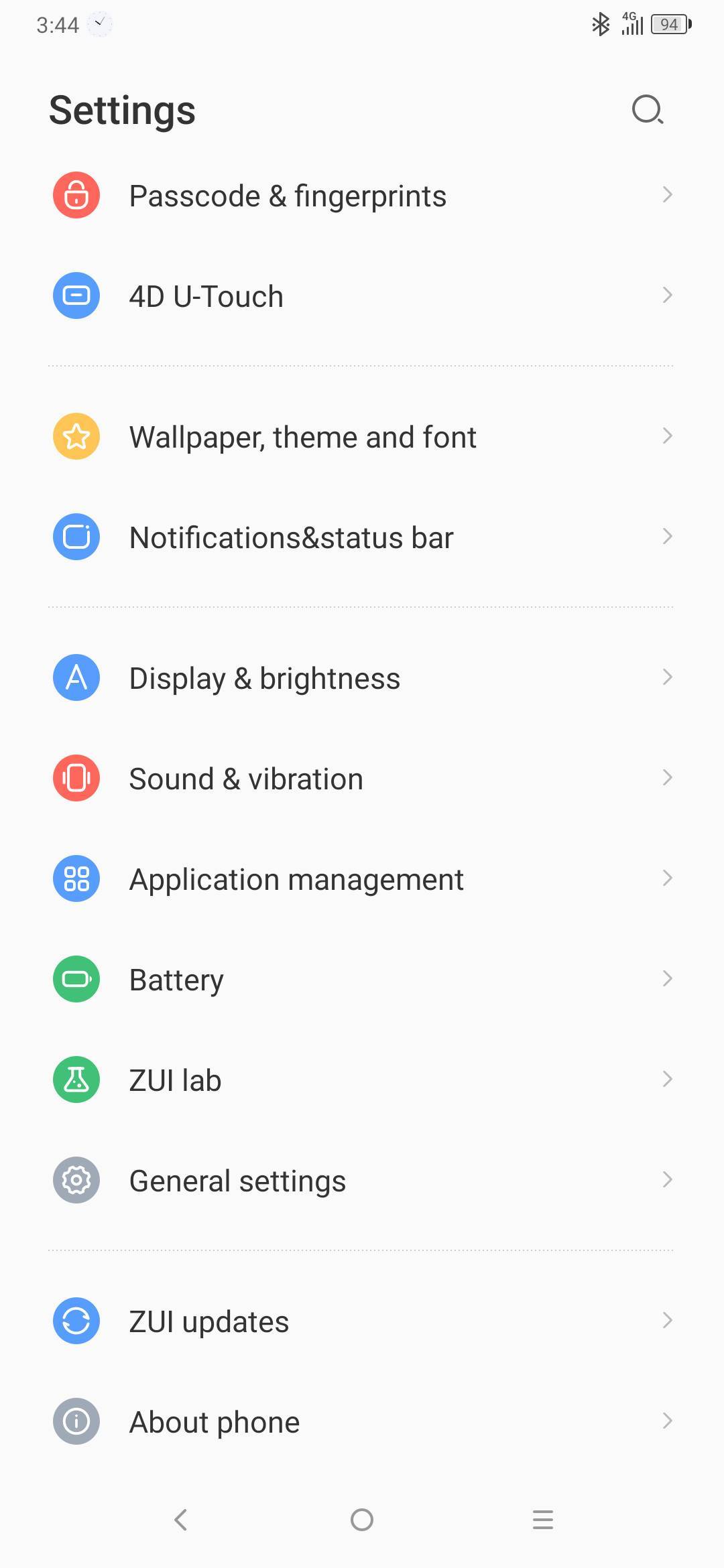Check ZUI updates
Screen dimensions: 724x1568
pyautogui.click(x=362, y=1321)
